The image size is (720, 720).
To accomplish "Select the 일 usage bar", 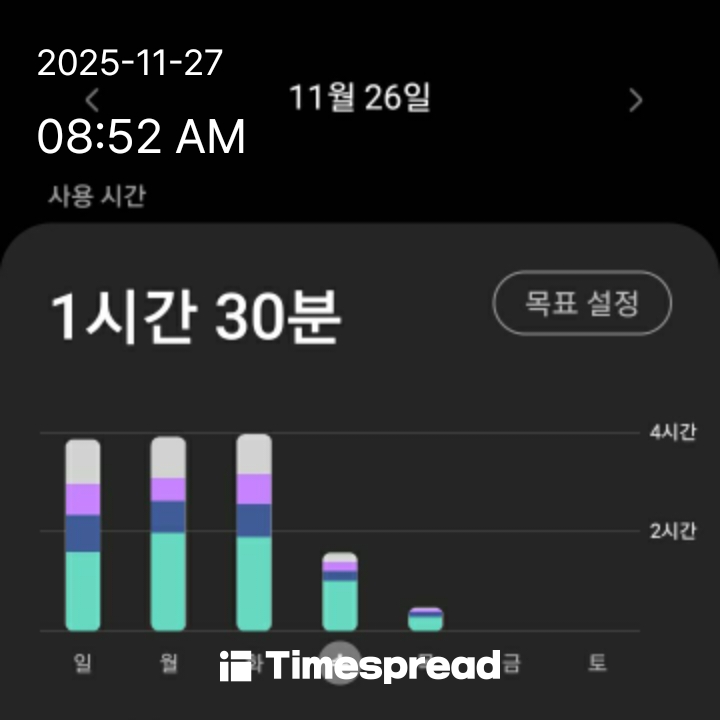I will (83, 535).
